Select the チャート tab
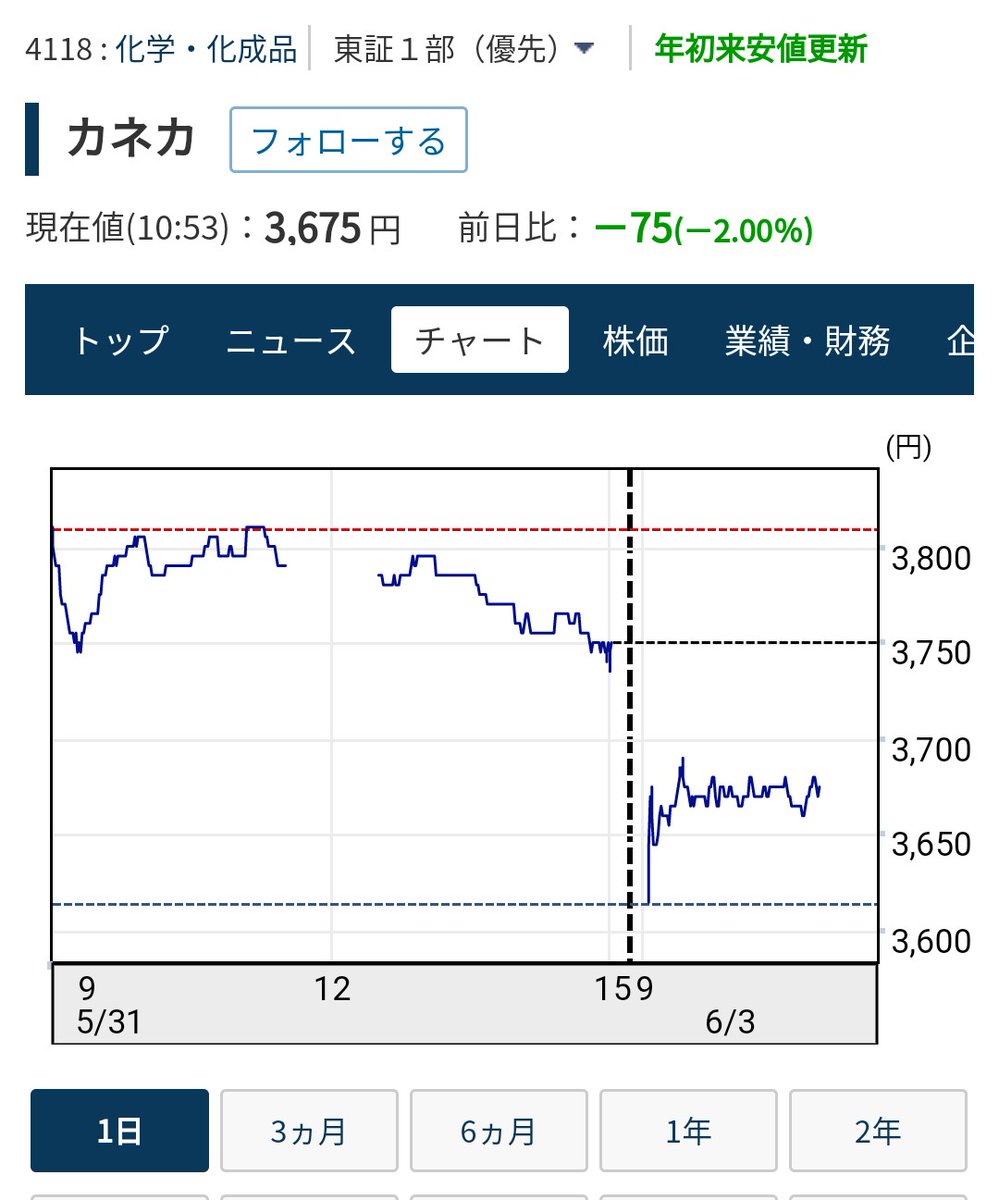999x1200 pixels. (480, 341)
